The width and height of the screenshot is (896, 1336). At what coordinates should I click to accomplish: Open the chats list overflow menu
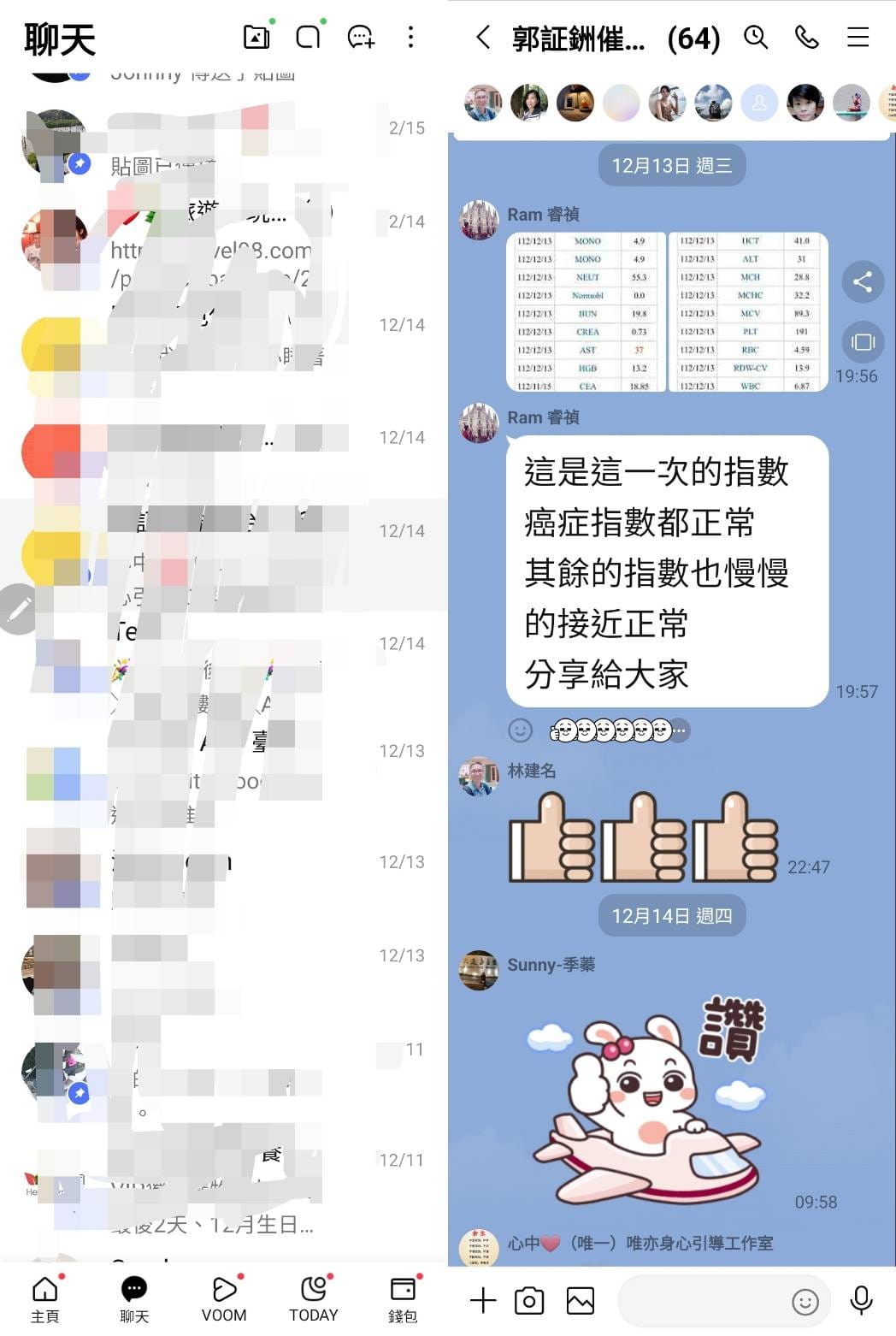coord(411,38)
